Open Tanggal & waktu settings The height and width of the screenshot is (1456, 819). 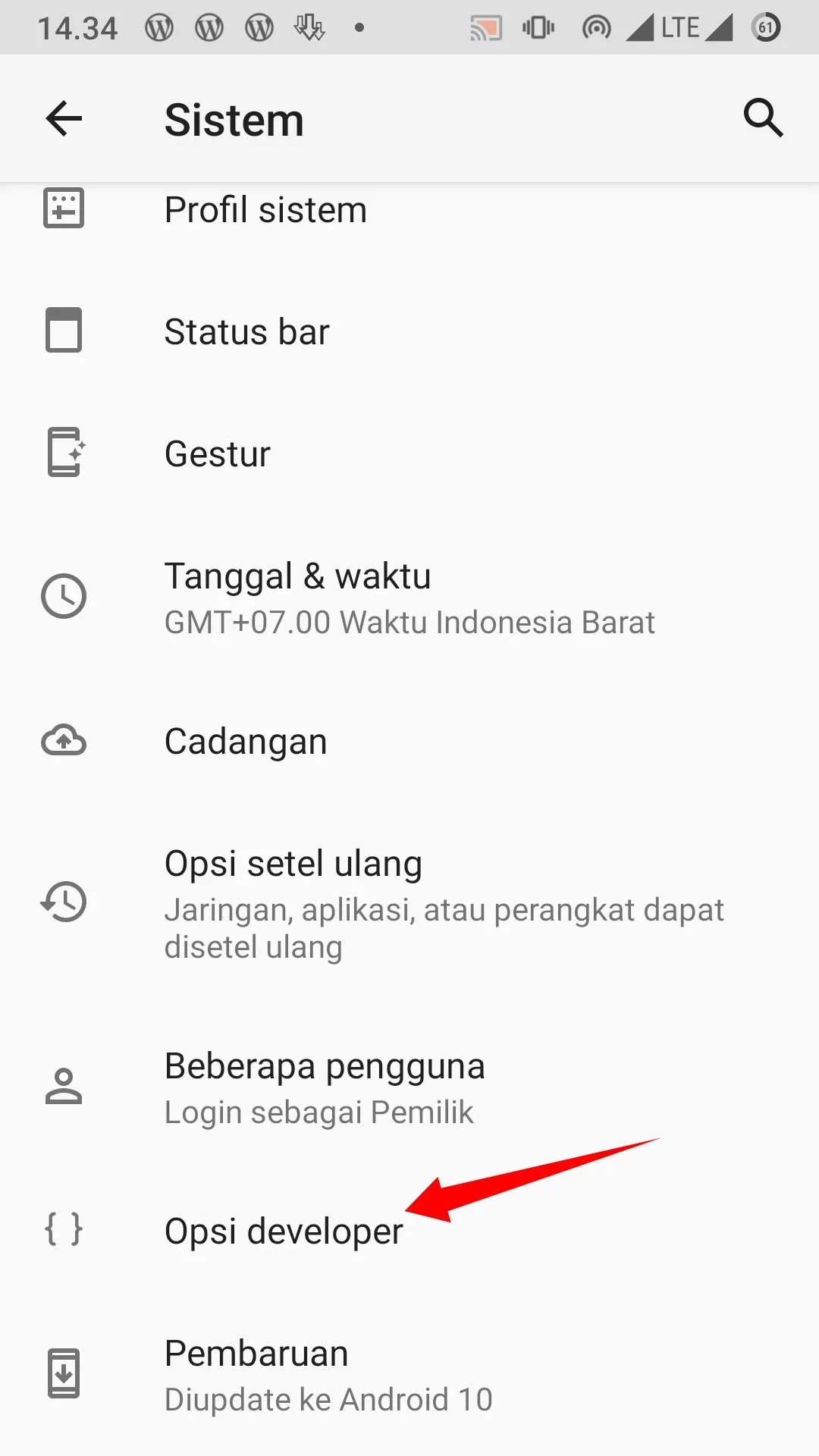(x=298, y=576)
